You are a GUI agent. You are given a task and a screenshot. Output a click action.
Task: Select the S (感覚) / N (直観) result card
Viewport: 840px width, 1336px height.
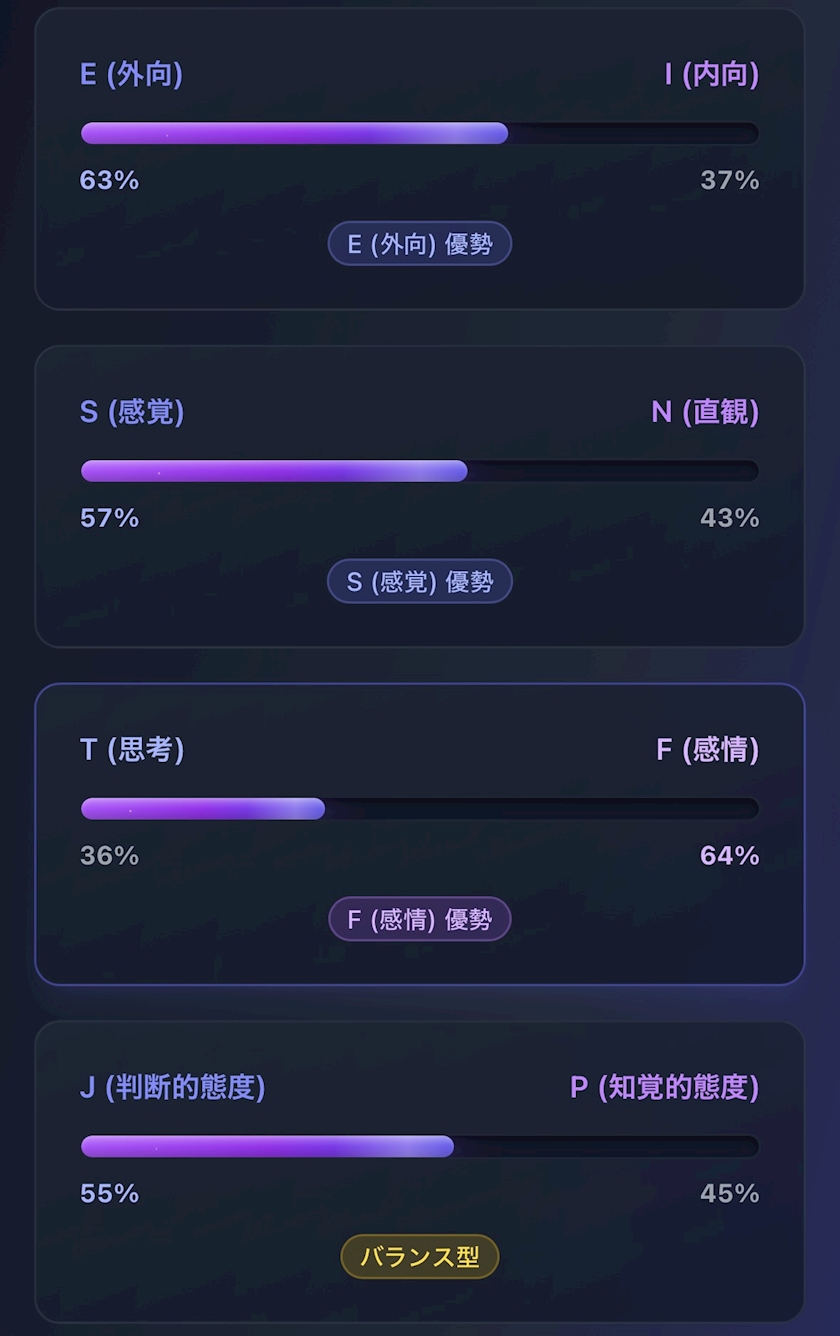pyautogui.click(x=420, y=496)
